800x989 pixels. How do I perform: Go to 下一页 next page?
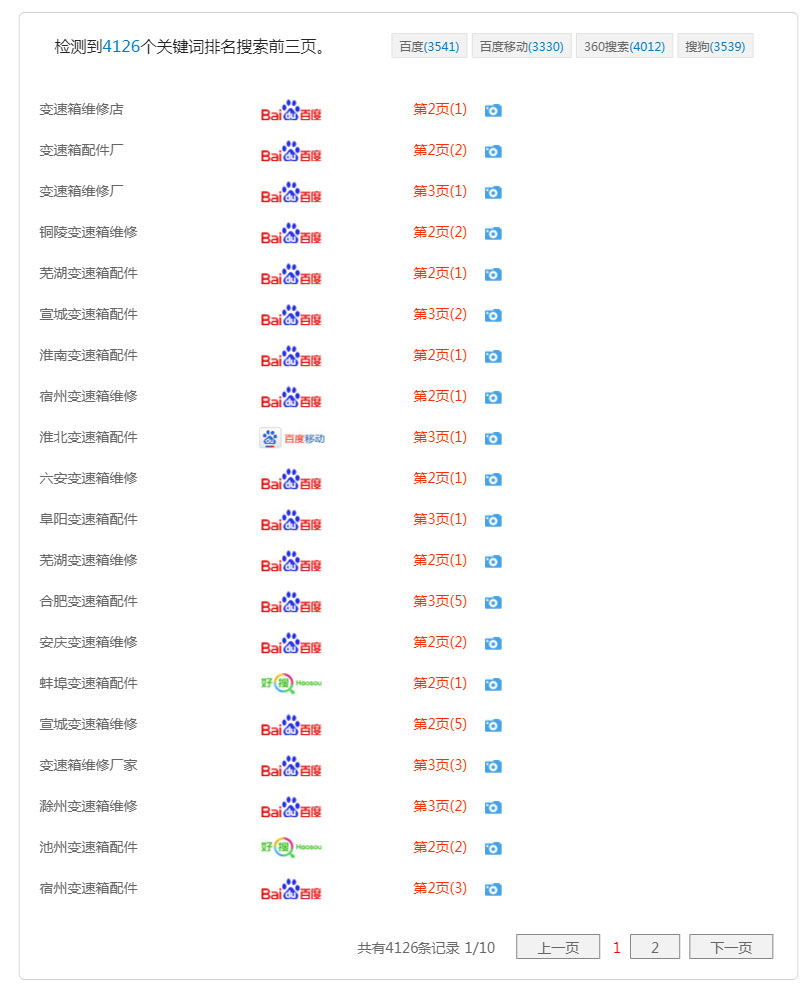tap(731, 947)
